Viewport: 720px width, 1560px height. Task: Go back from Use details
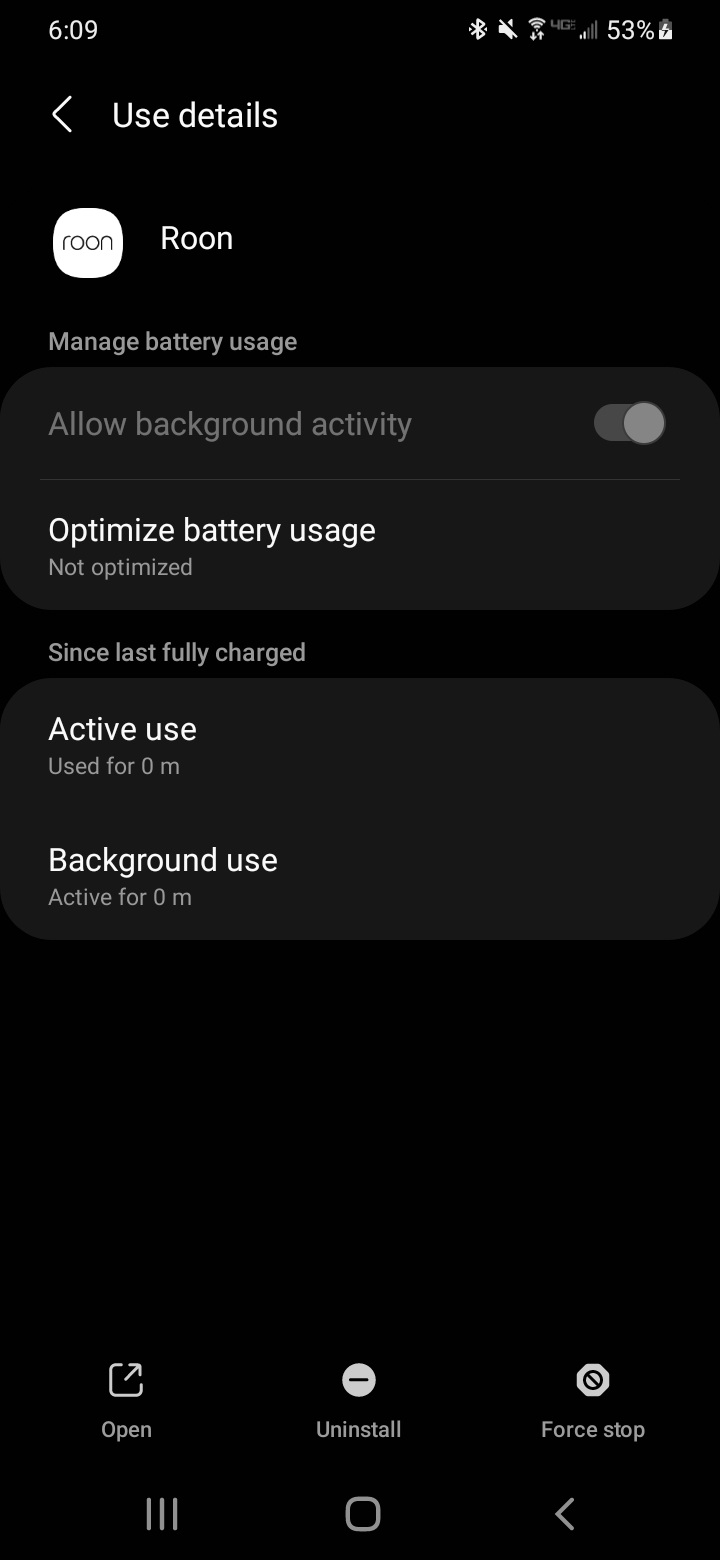pyautogui.click(x=62, y=115)
